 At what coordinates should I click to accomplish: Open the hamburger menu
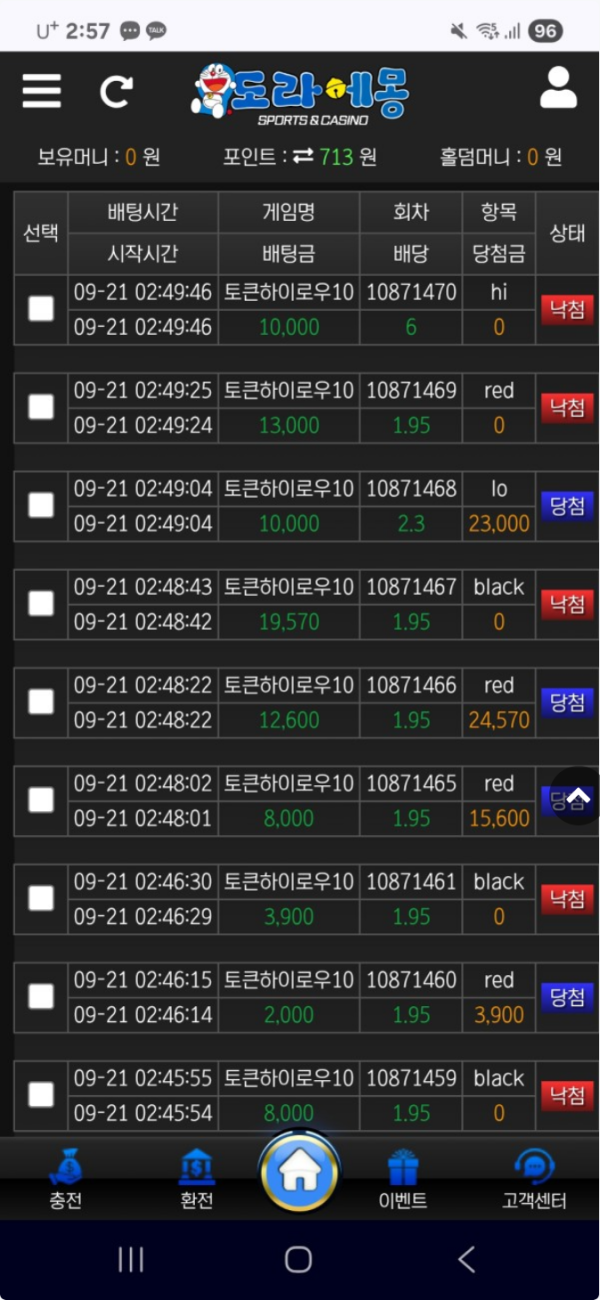pyautogui.click(x=41, y=91)
